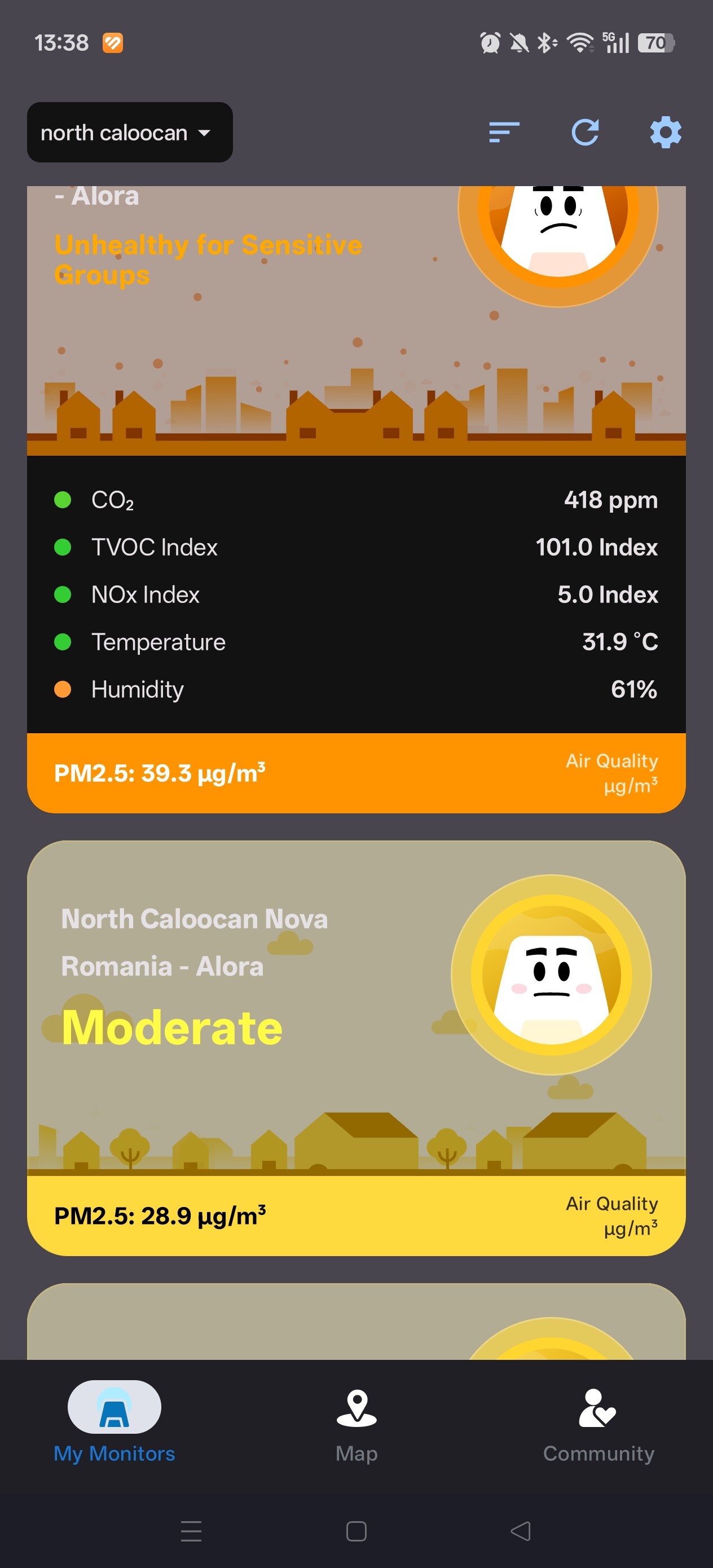The width and height of the screenshot is (713, 1568).
Task: Go back using system back button
Action: click(x=521, y=1531)
